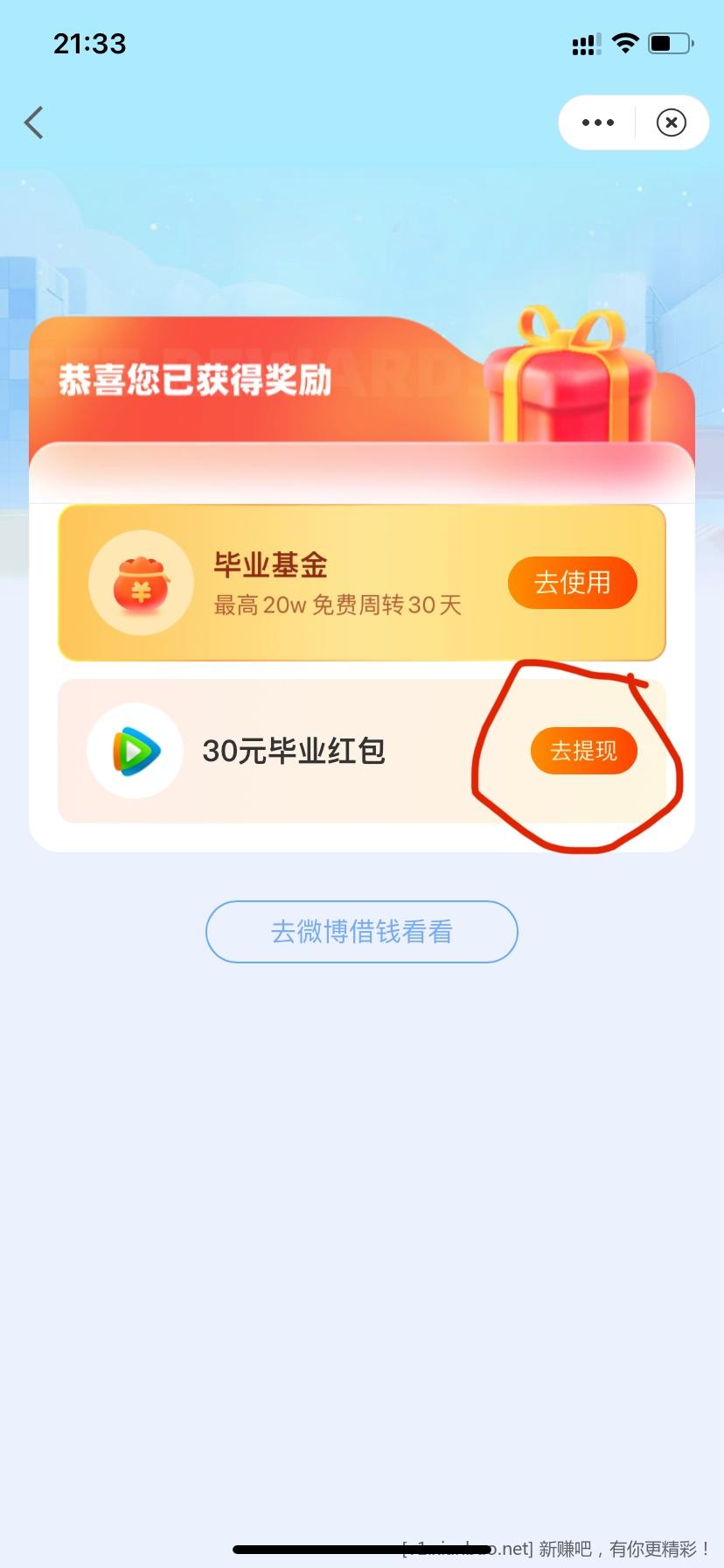Go back using the top-left arrow

[34, 122]
